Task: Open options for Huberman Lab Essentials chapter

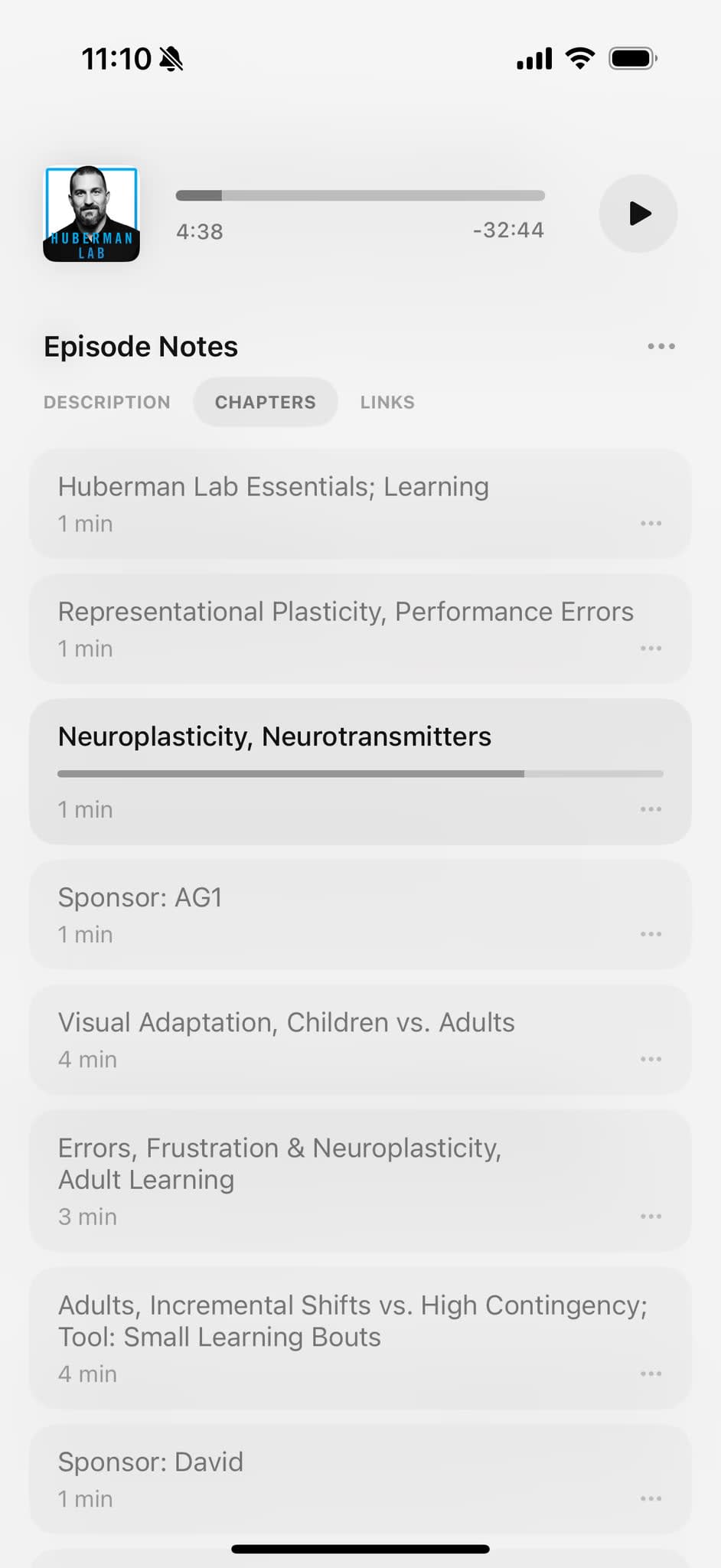Action: click(x=651, y=523)
